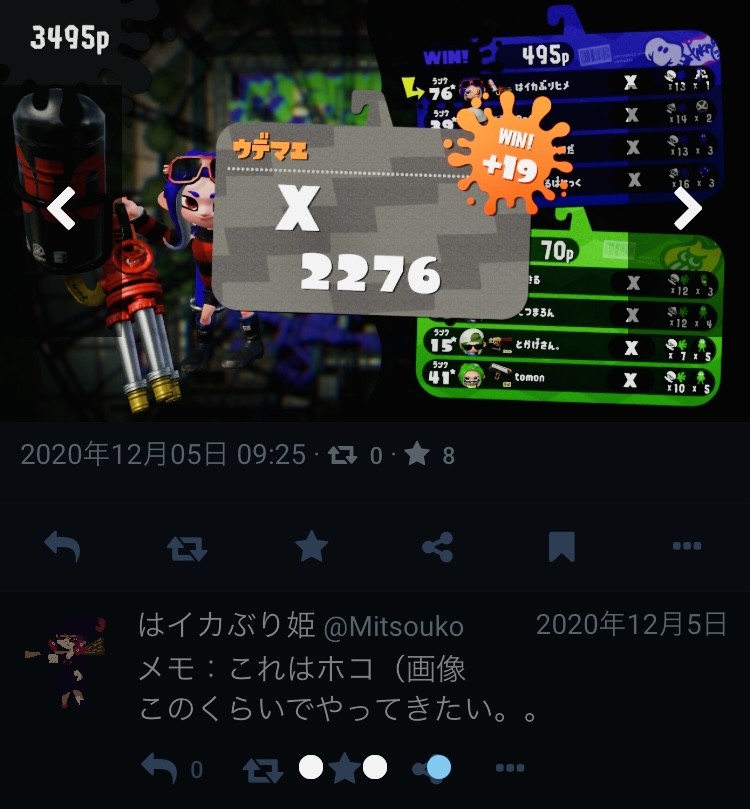Boost the main post
Viewport: 750px width, 809px height.
click(187, 546)
